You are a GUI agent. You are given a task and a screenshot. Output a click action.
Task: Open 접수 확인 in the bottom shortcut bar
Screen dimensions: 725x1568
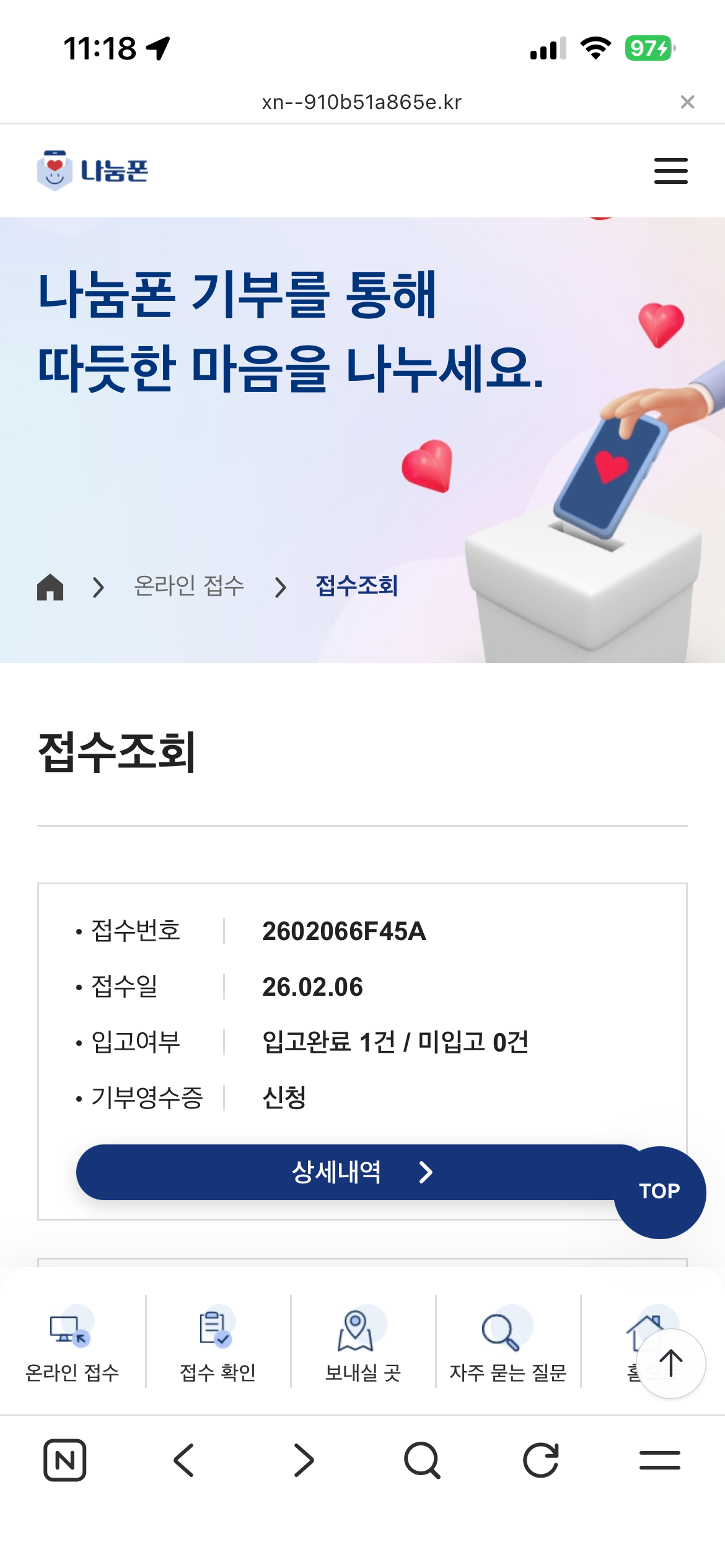[217, 1344]
